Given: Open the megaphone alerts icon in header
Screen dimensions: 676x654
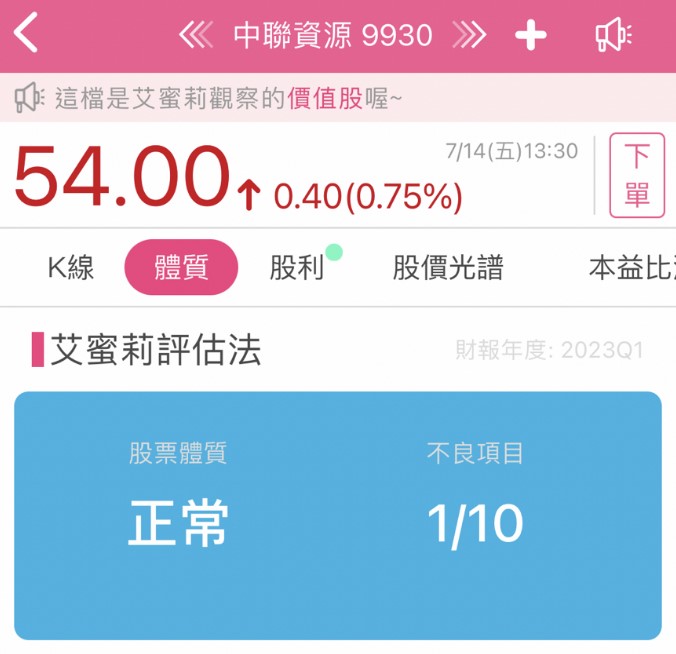Looking at the screenshot, I should 613,36.
